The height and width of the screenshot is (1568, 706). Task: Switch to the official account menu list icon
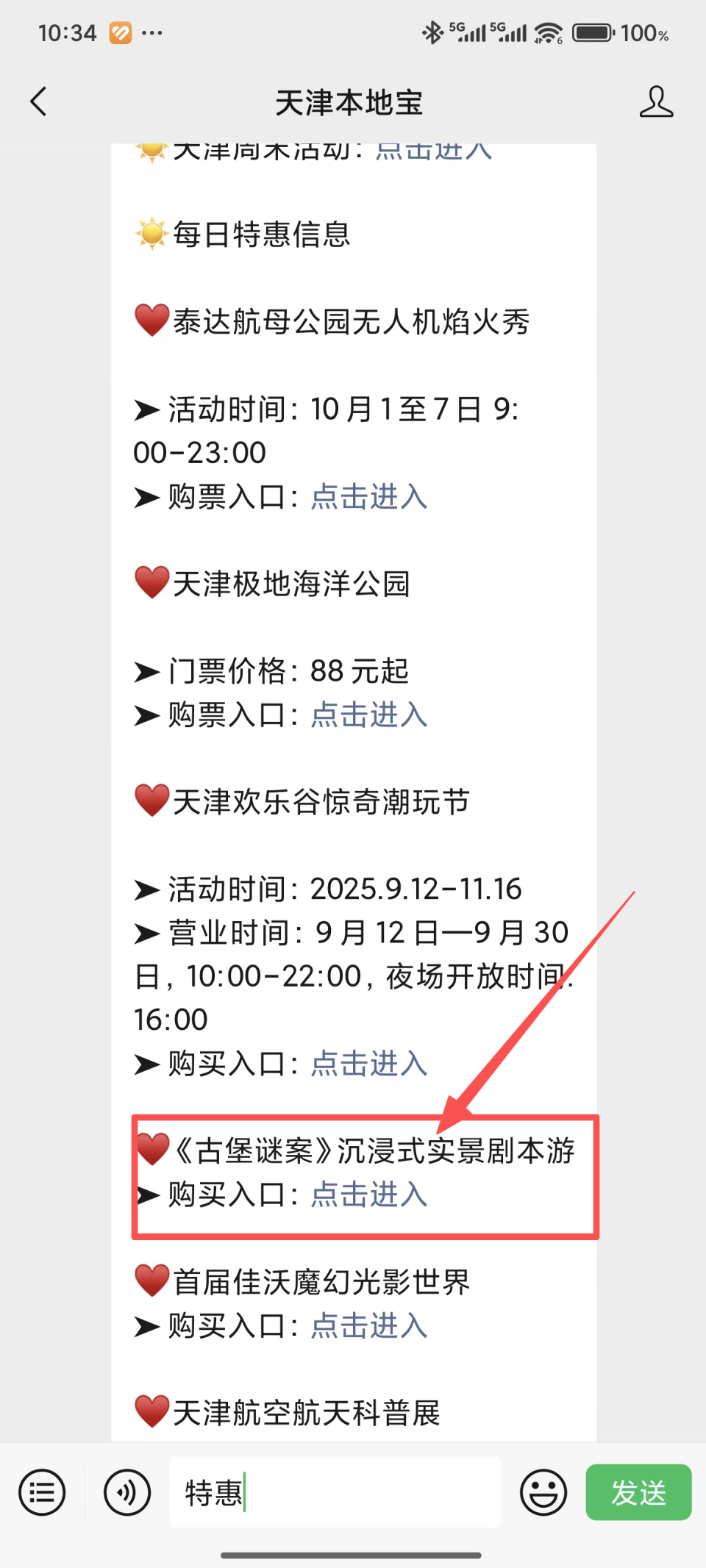pos(42,1492)
